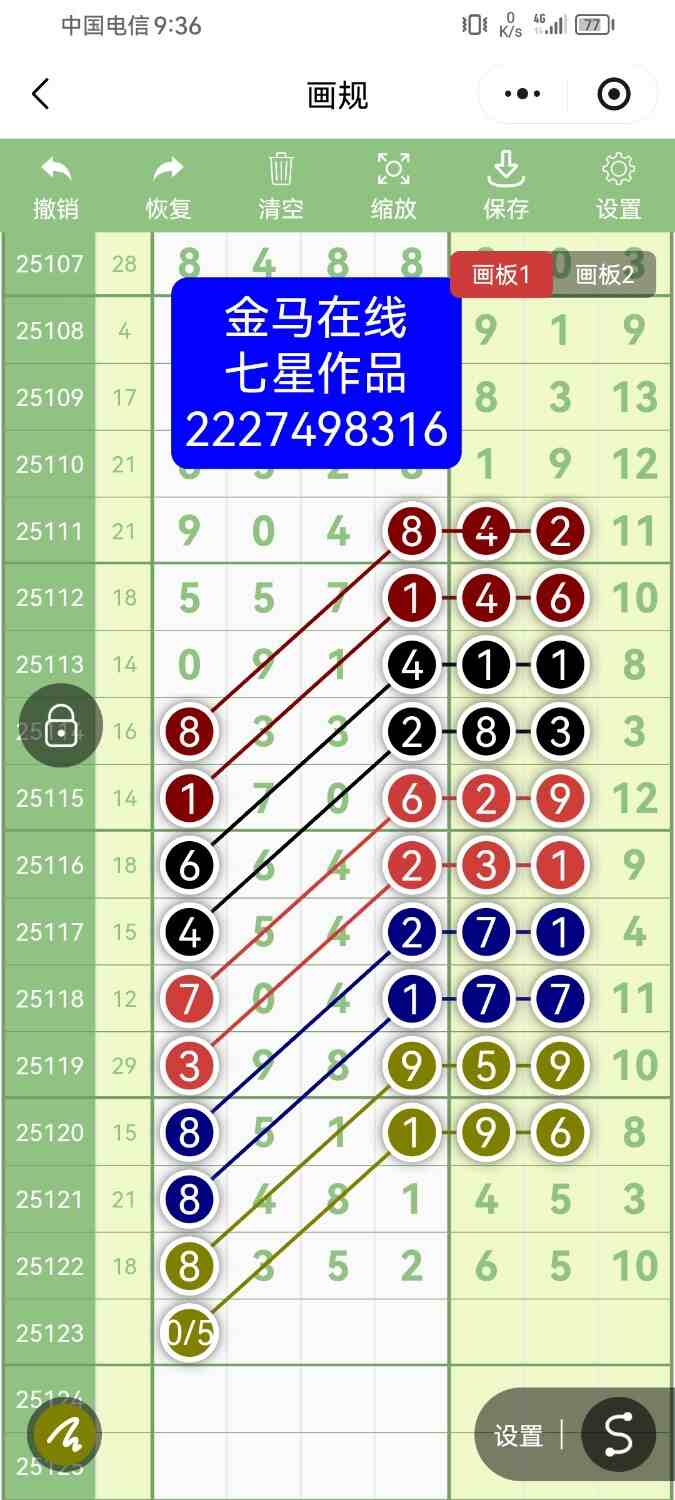Viewport: 675px width, 1500px height.
Task: Clear the canvas with 清空
Action: click(281, 187)
